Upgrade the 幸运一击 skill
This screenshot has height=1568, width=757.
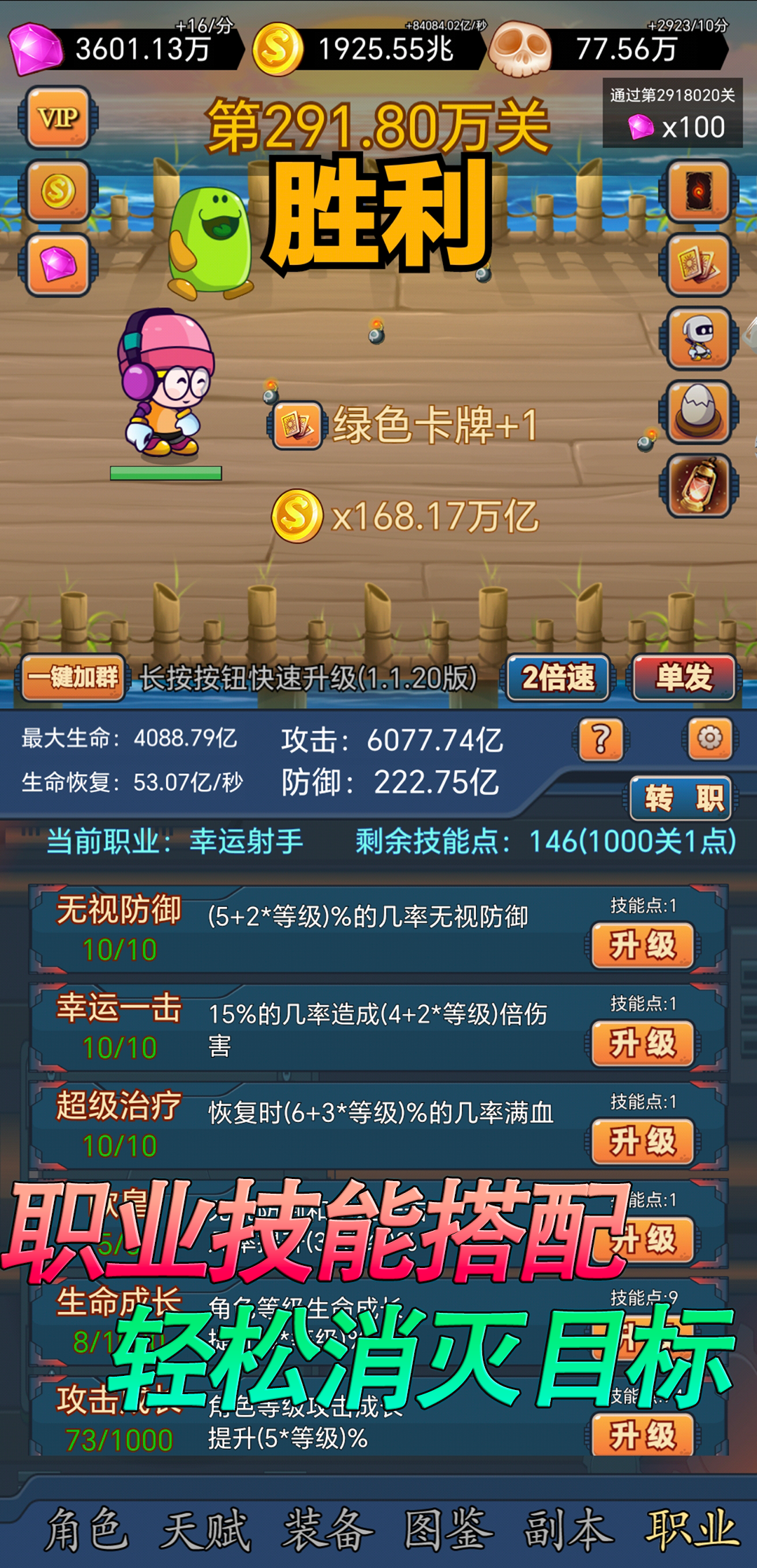pos(643,1044)
